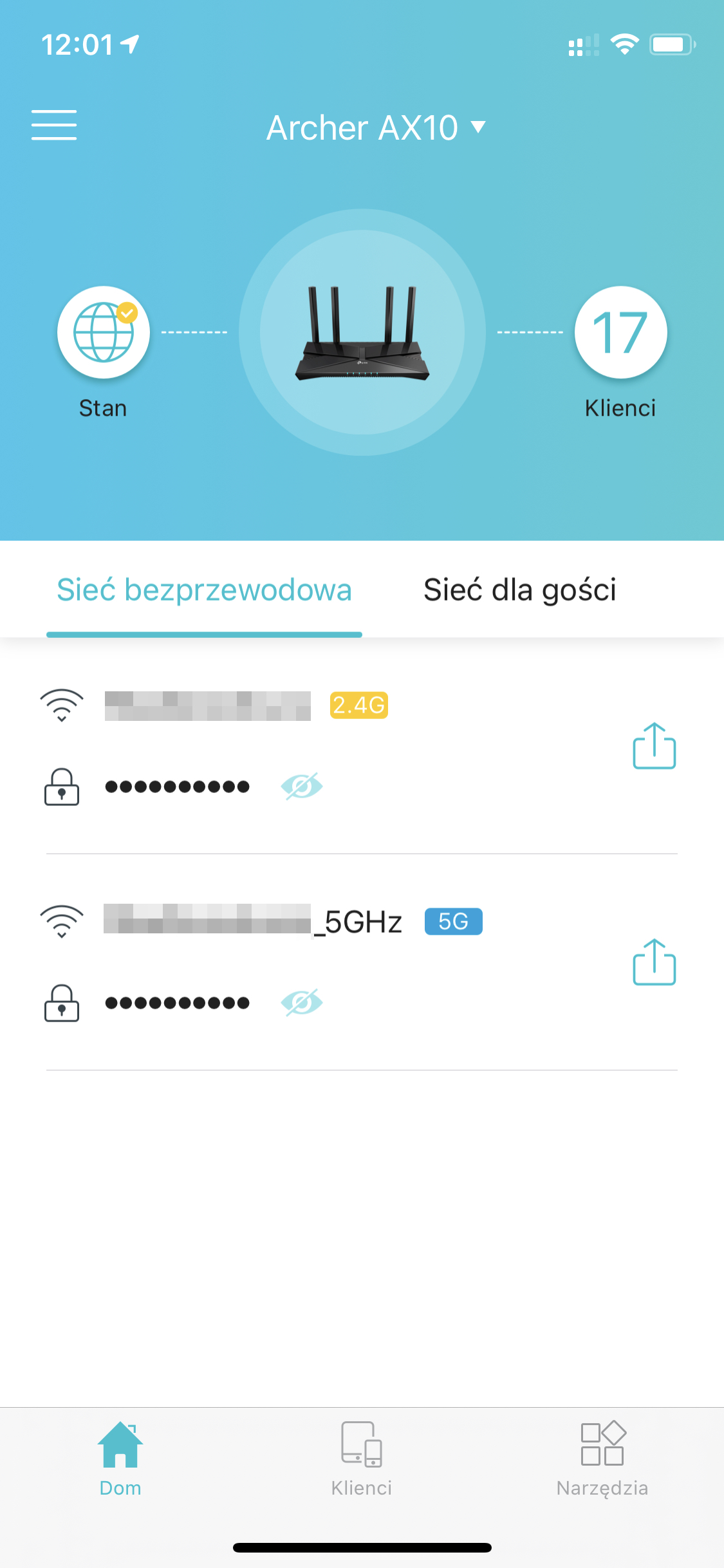Screen dimensions: 724x1568
Task: Tap the Archer AX10 router image
Action: [362, 332]
